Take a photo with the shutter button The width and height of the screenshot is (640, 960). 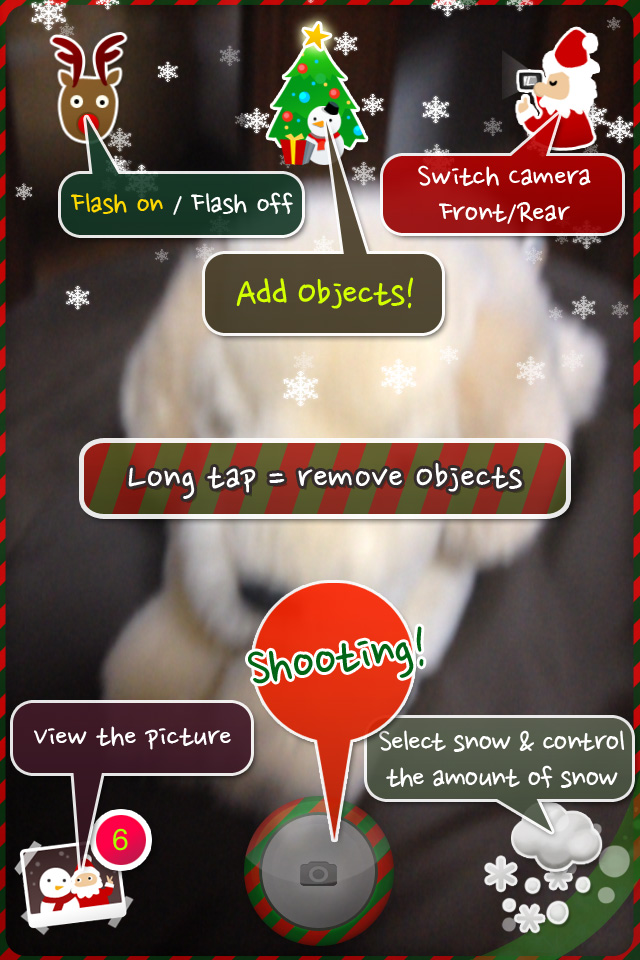coord(318,872)
